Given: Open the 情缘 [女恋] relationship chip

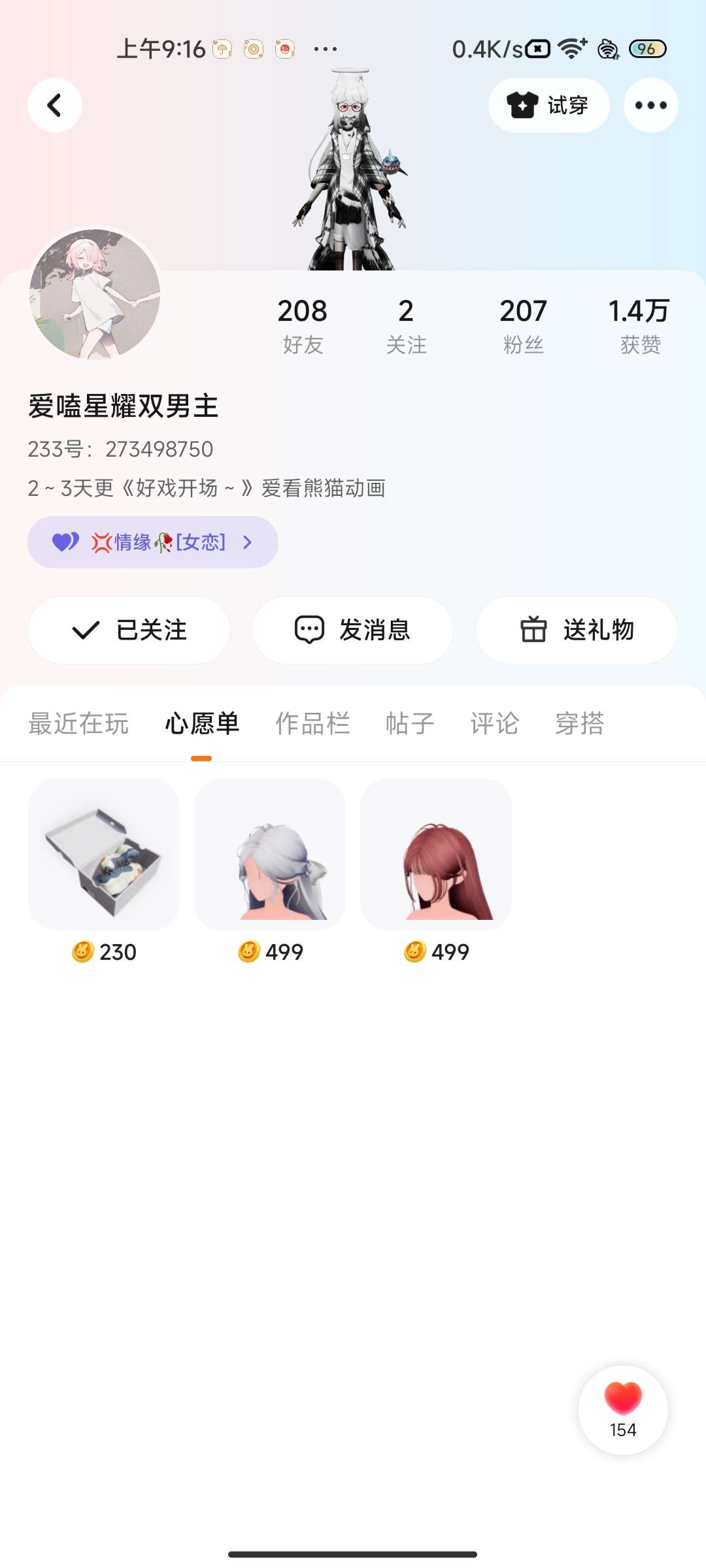Looking at the screenshot, I should (152, 542).
